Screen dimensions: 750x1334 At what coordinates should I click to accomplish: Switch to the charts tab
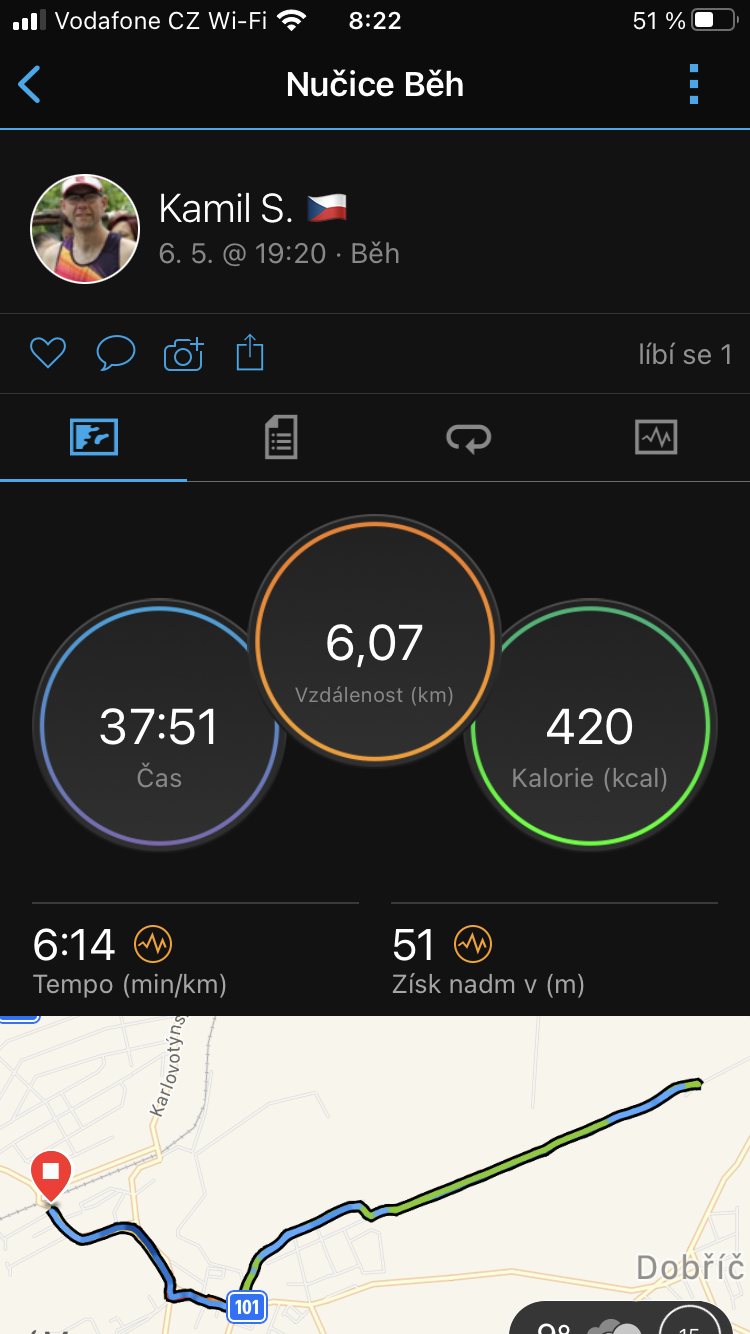pos(656,437)
